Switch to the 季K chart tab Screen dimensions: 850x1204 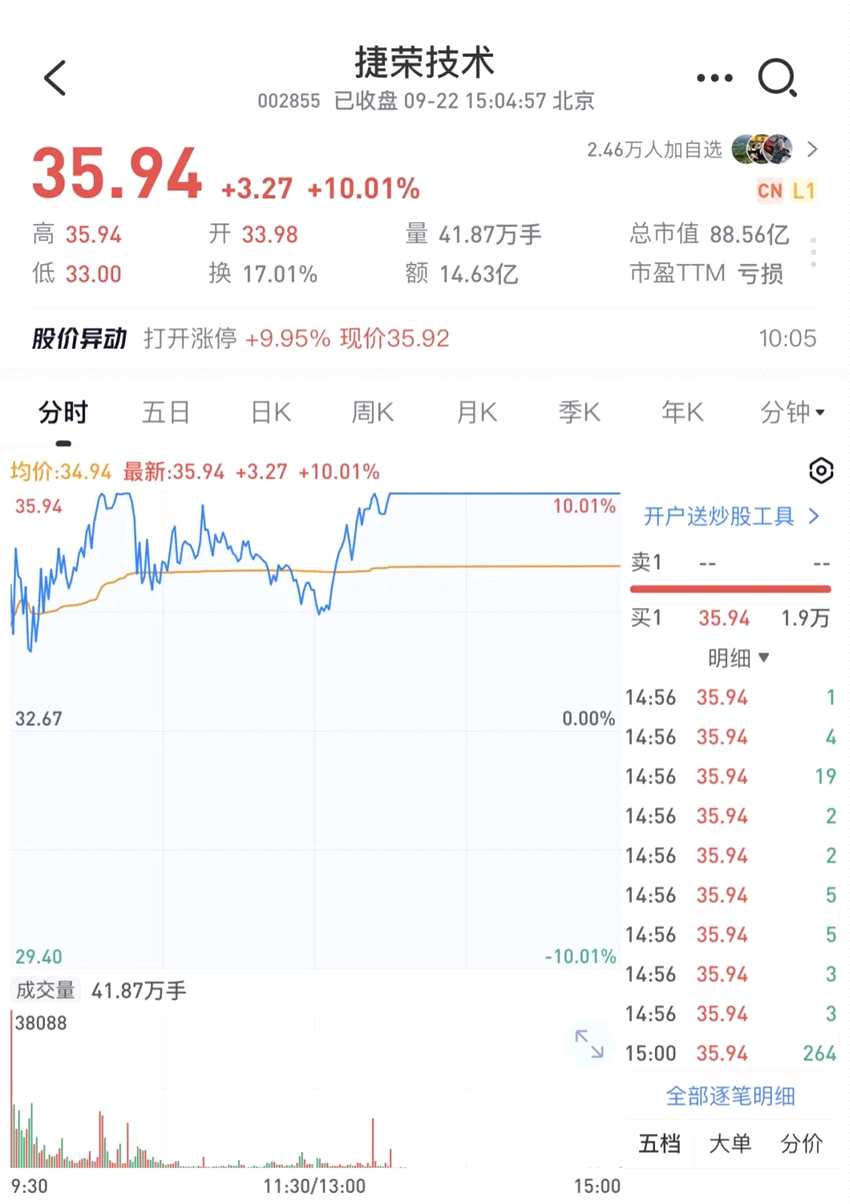click(x=579, y=412)
